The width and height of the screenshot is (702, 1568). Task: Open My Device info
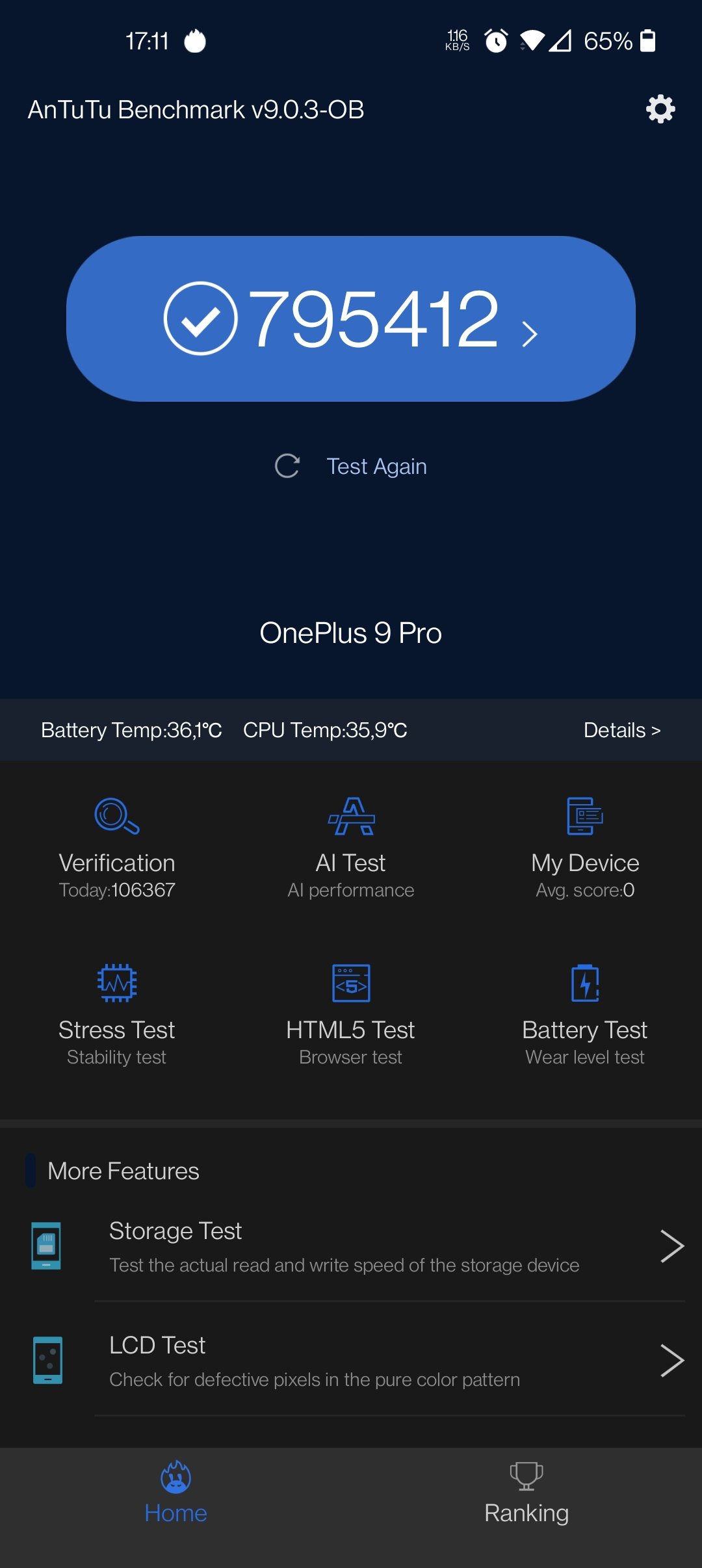click(x=585, y=848)
